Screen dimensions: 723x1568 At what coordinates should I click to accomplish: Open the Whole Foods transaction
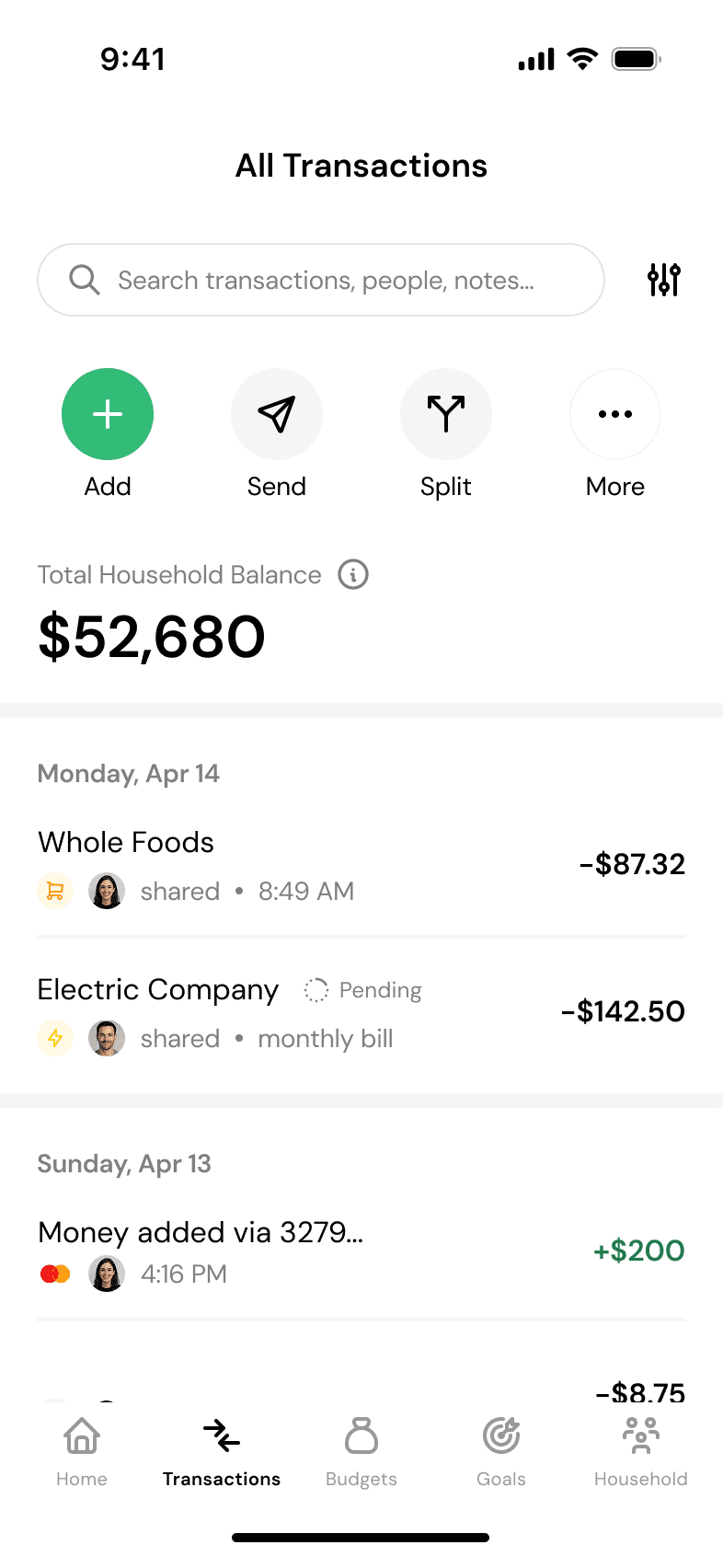pyautogui.click(x=361, y=865)
